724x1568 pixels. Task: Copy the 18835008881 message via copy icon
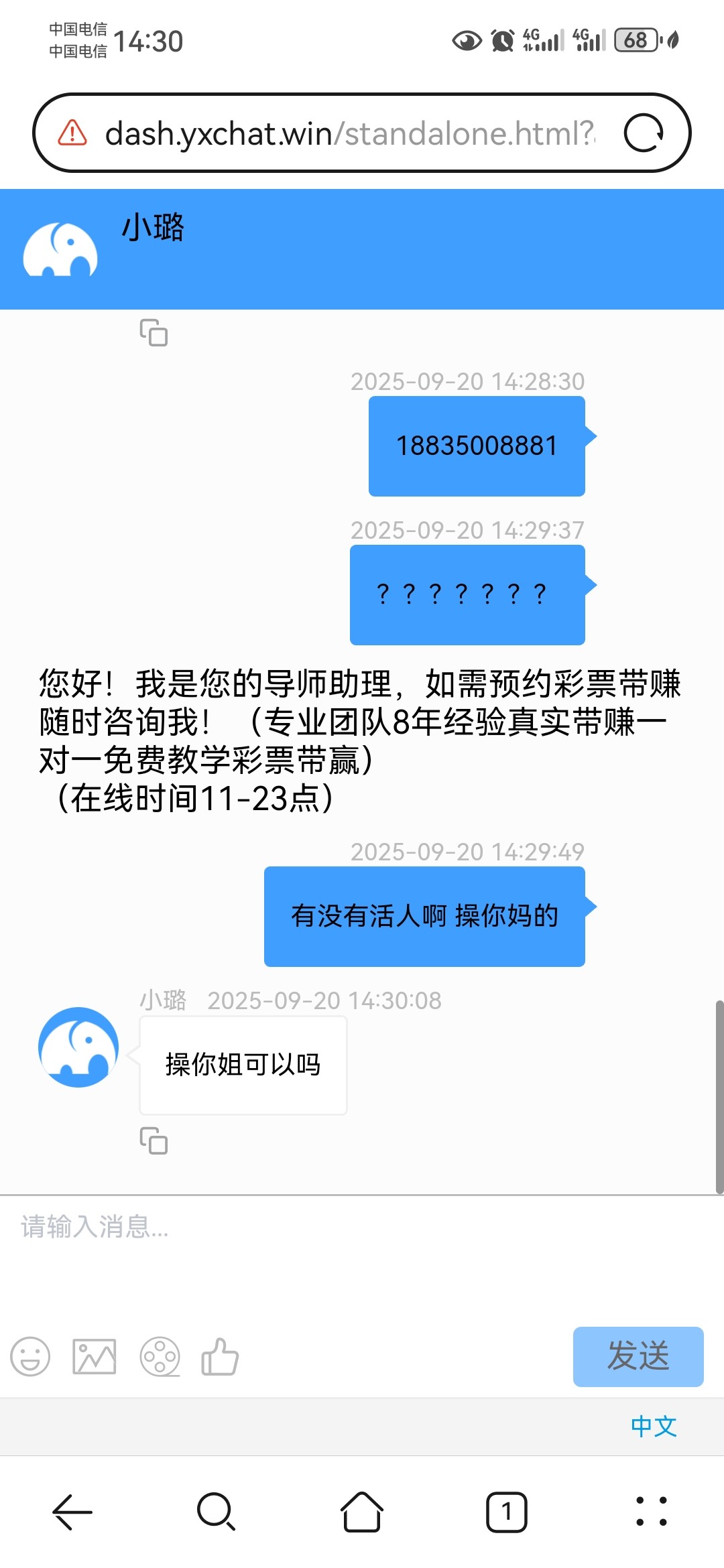pyautogui.click(x=155, y=333)
